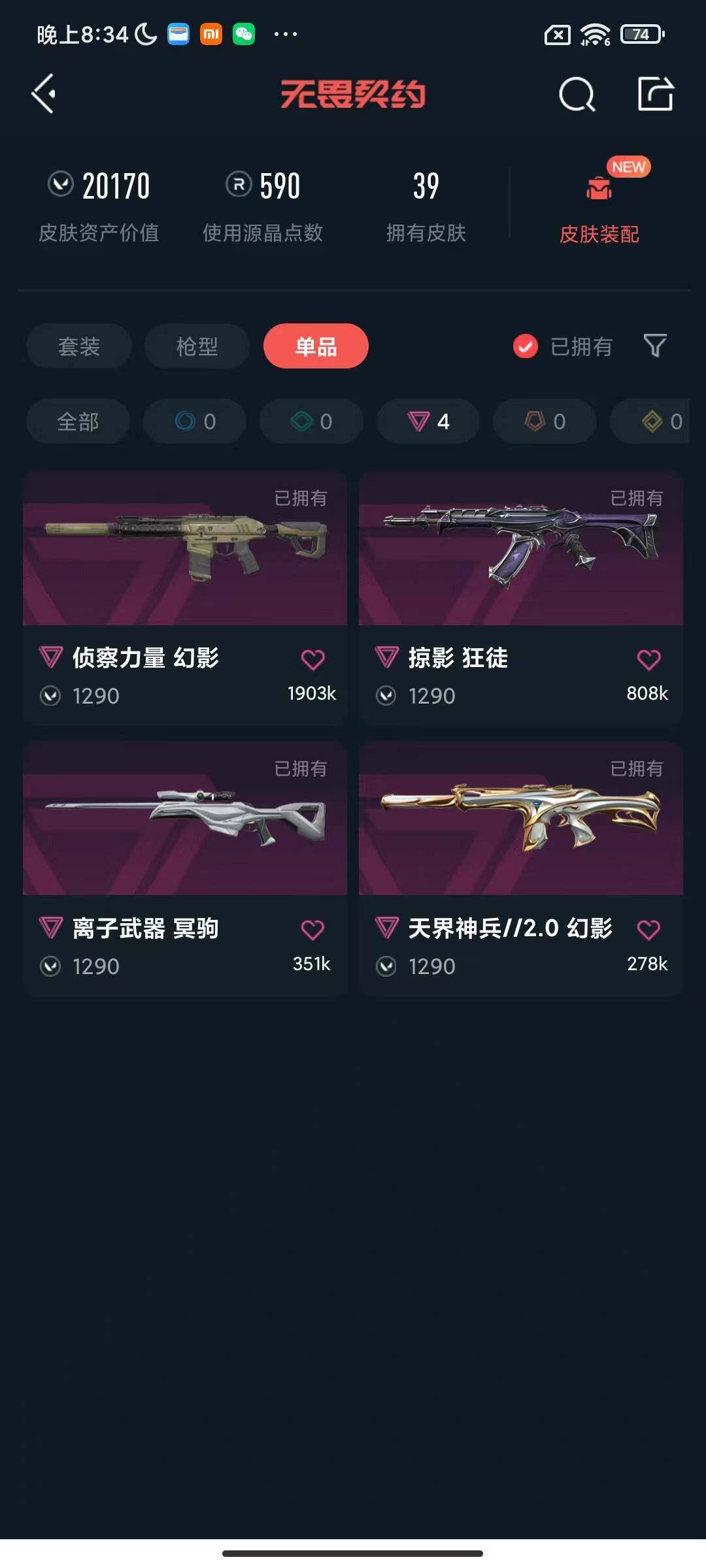The image size is (706, 1568).
Task: Open the search icon in the header
Action: click(x=577, y=95)
